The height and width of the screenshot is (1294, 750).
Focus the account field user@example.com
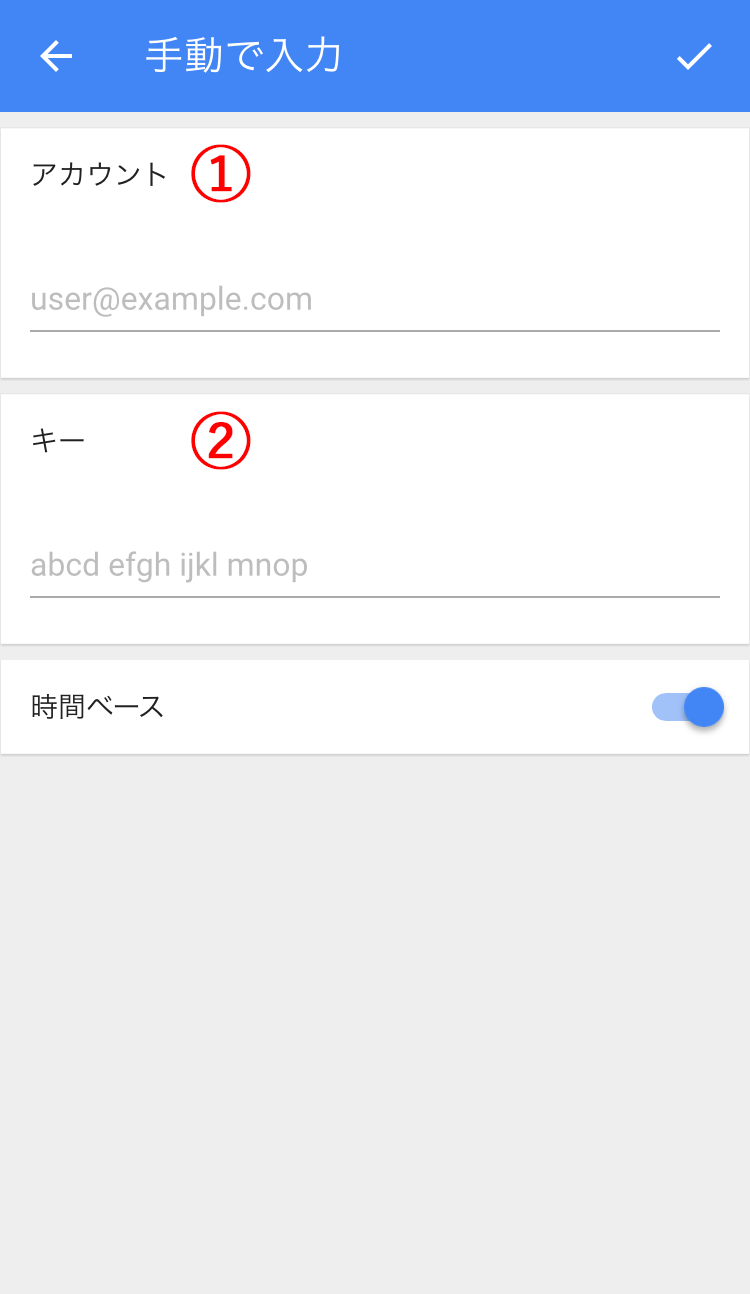point(375,300)
